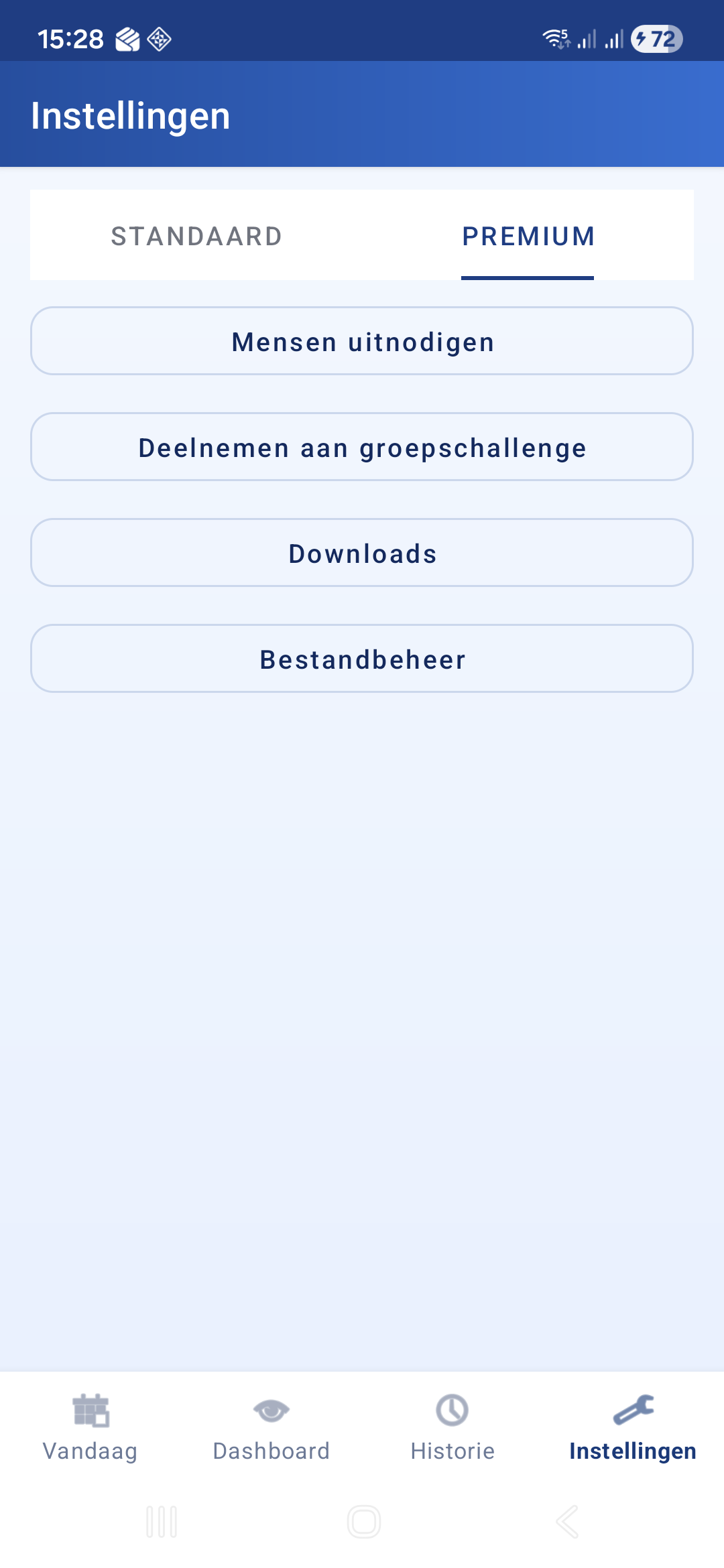Open Mensen uitnodigen
Viewport: 724px width, 1568px height.
(x=362, y=340)
